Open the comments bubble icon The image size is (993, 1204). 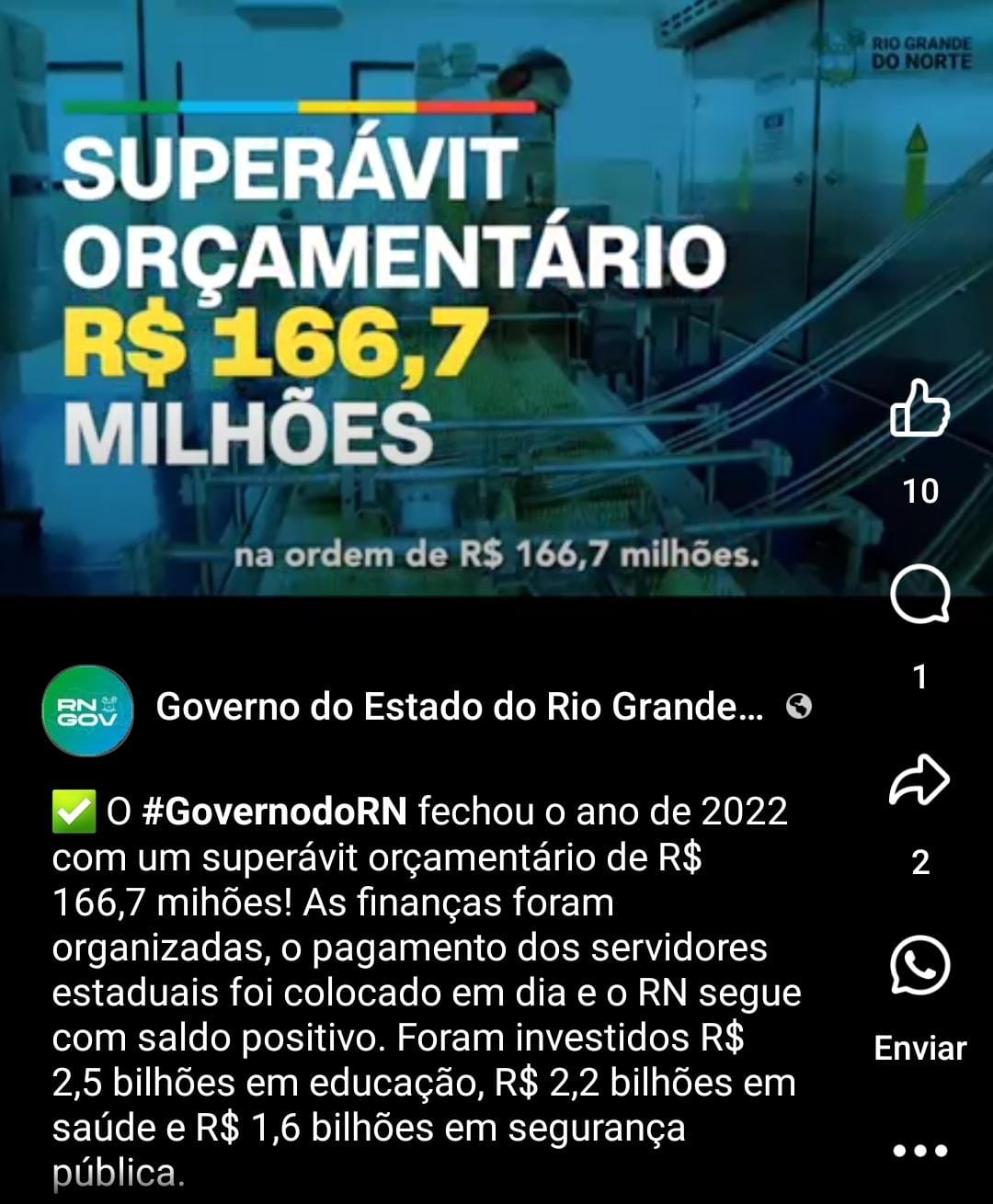pos(919,597)
